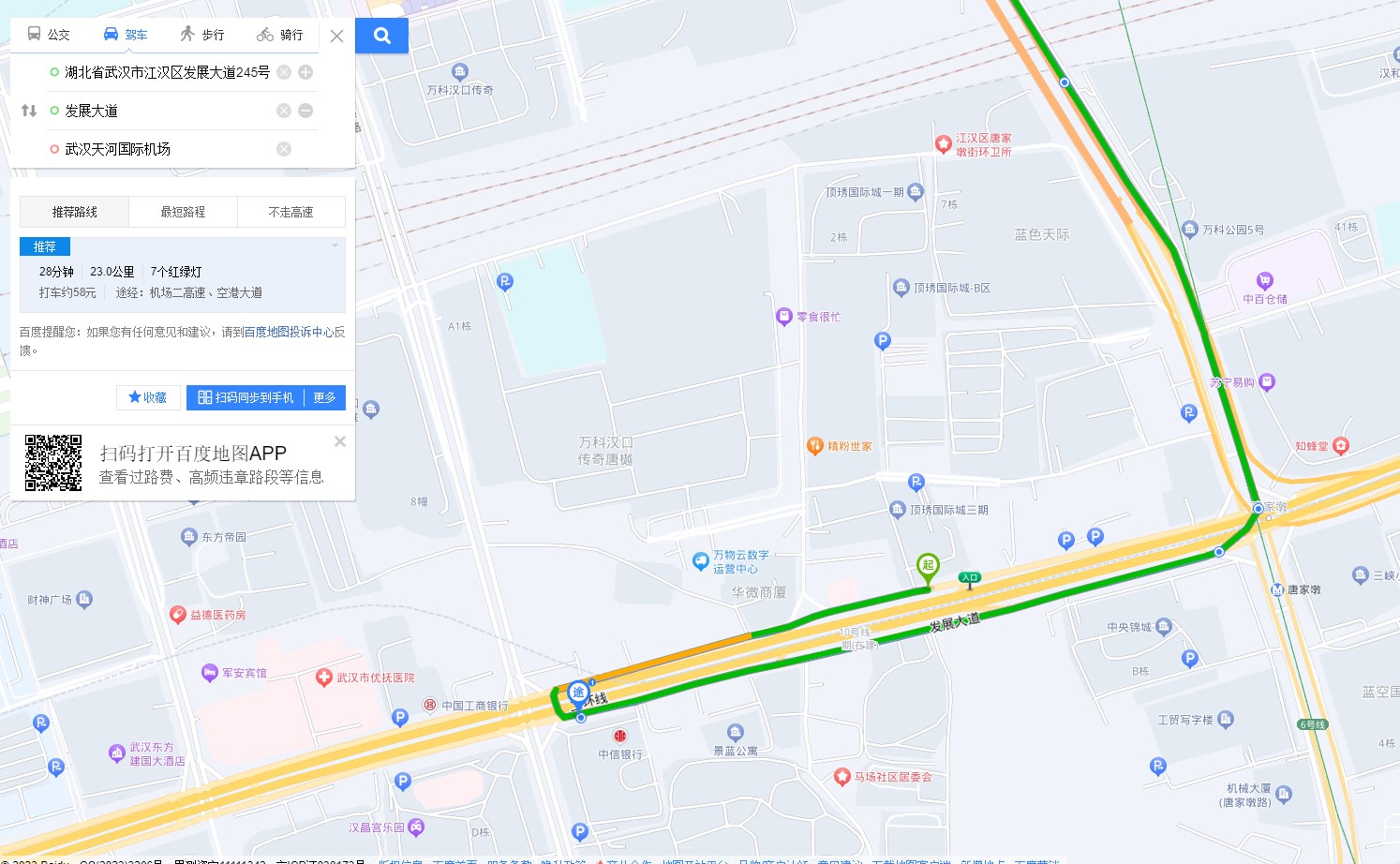Viewport: 1400px width, 864px height.
Task: Tap 扫码同步到手机 button
Action: (x=246, y=397)
